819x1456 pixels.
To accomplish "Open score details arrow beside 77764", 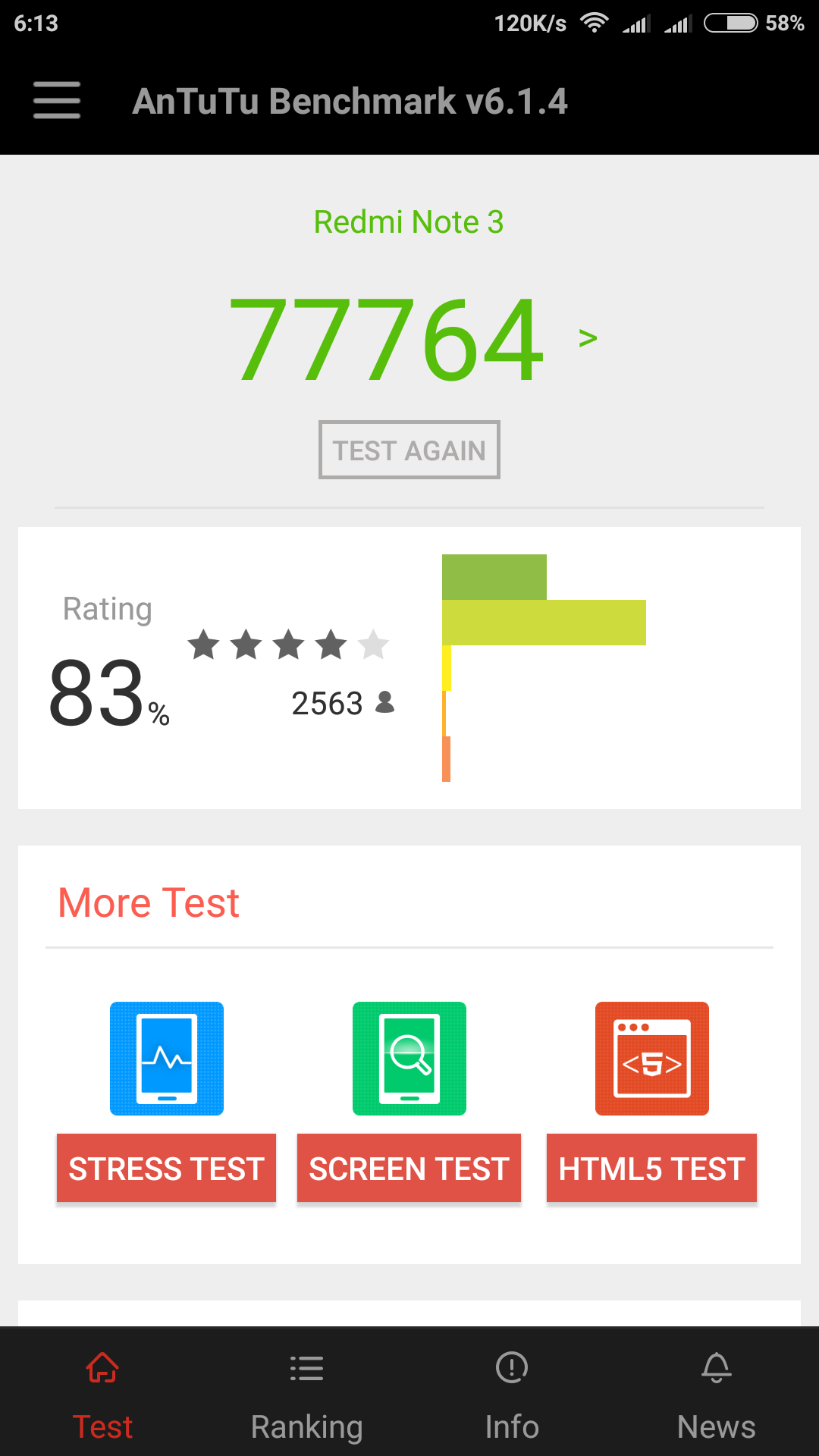I will [588, 338].
